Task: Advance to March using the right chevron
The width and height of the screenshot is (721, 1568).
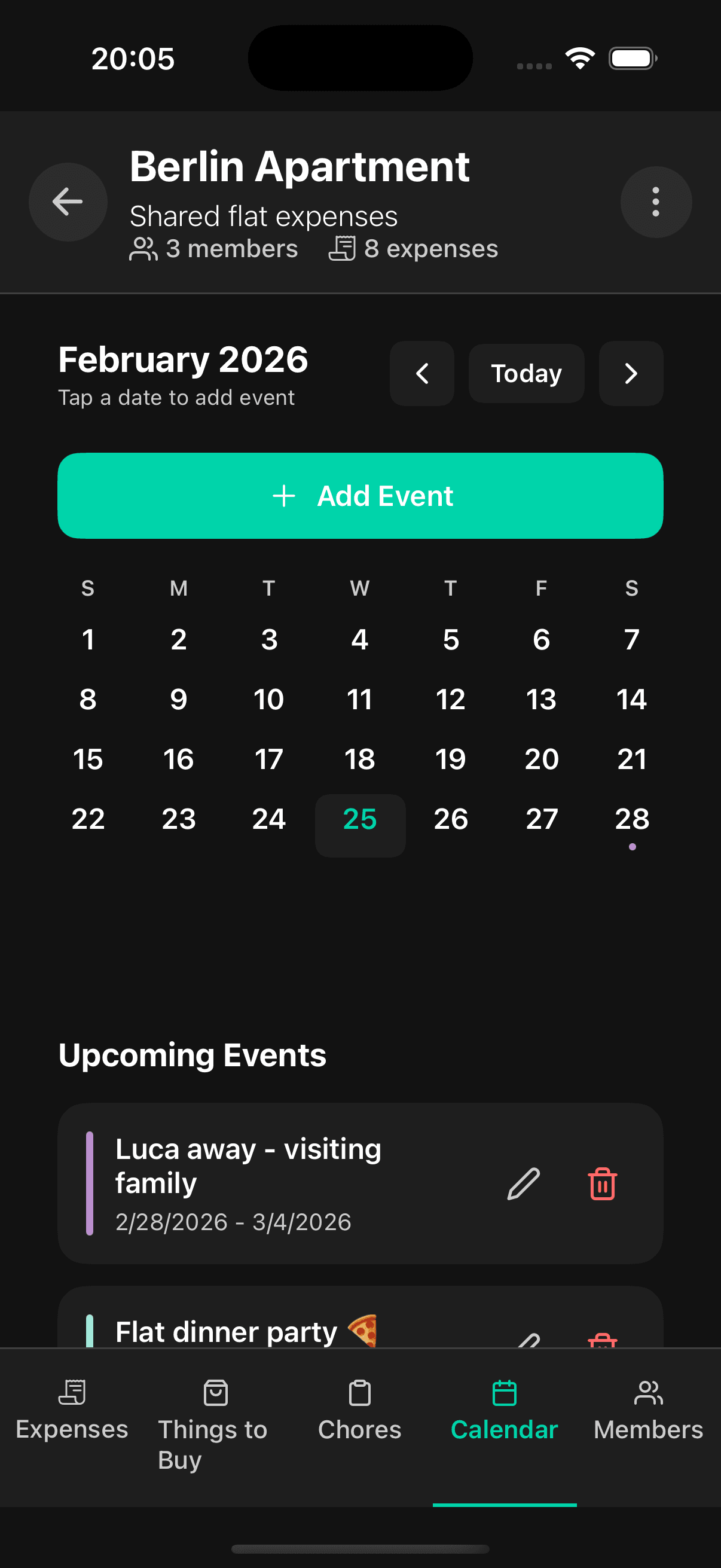Action: [x=631, y=374]
